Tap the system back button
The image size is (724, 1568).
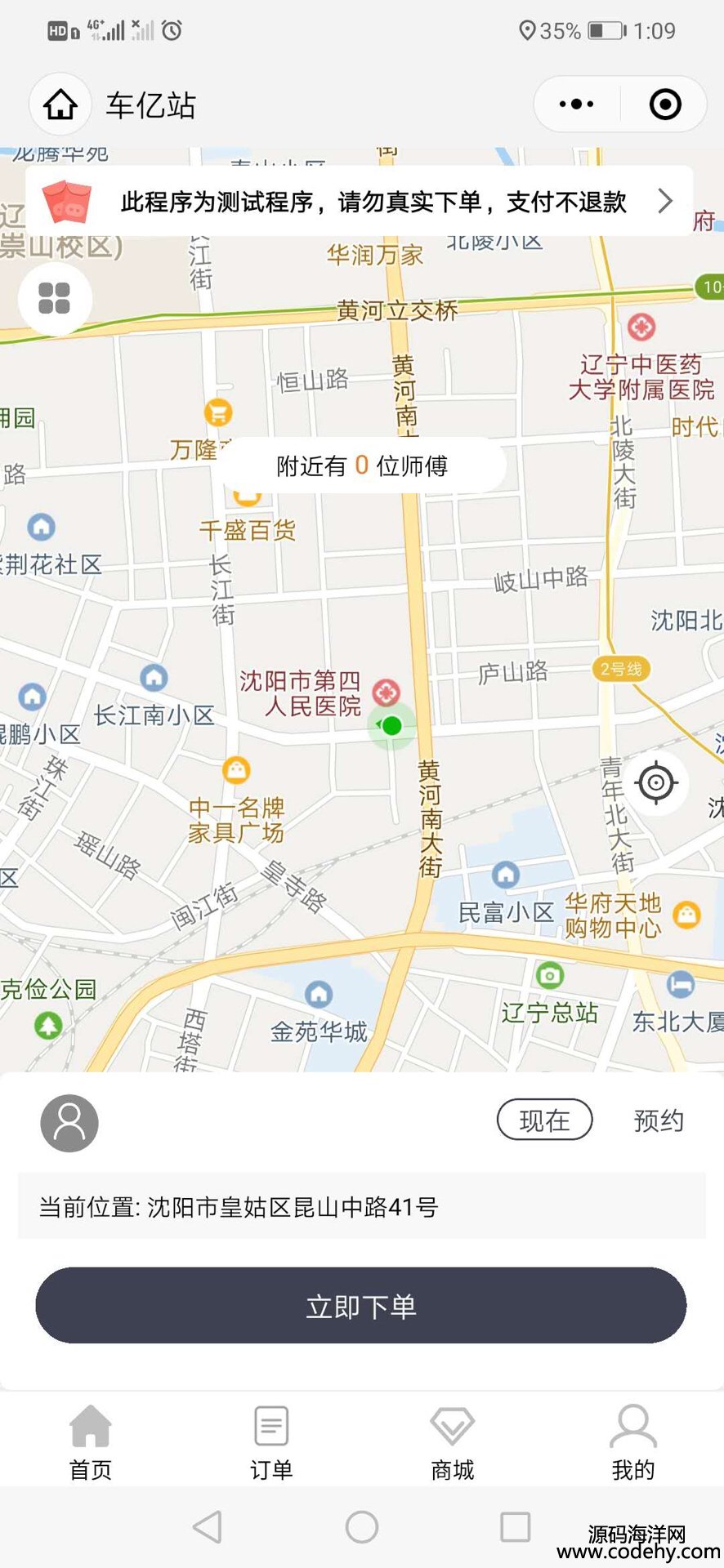click(208, 1526)
